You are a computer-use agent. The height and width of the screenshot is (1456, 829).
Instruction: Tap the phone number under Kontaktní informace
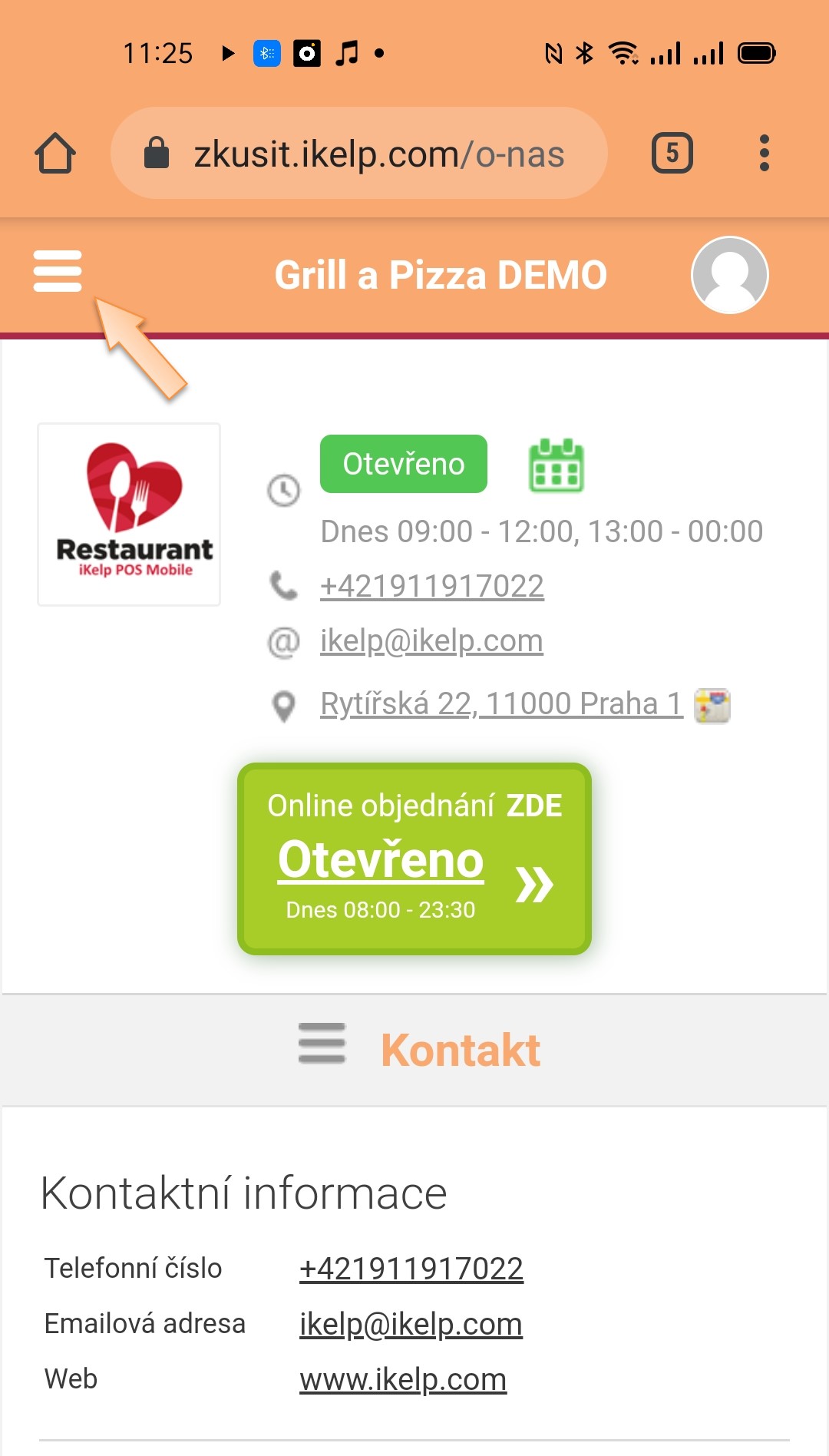tap(411, 1269)
